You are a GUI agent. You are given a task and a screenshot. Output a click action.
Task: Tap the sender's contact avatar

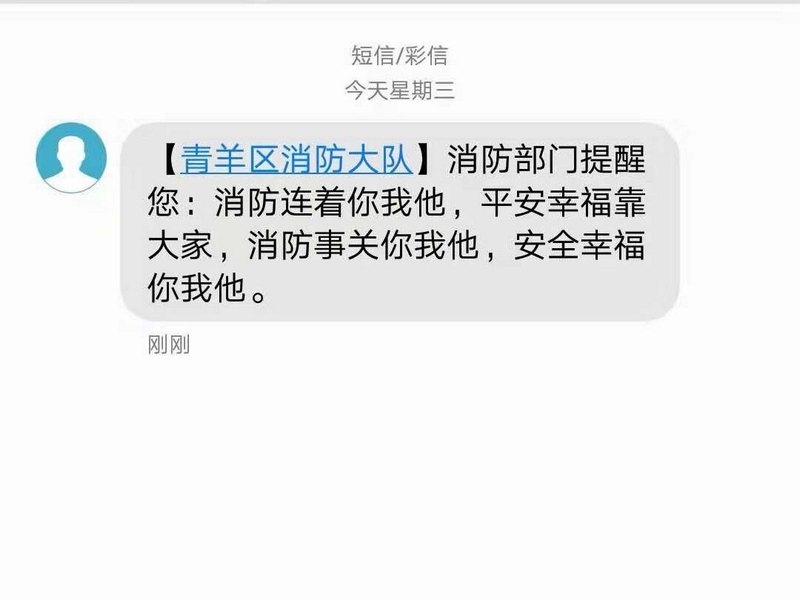(71, 157)
